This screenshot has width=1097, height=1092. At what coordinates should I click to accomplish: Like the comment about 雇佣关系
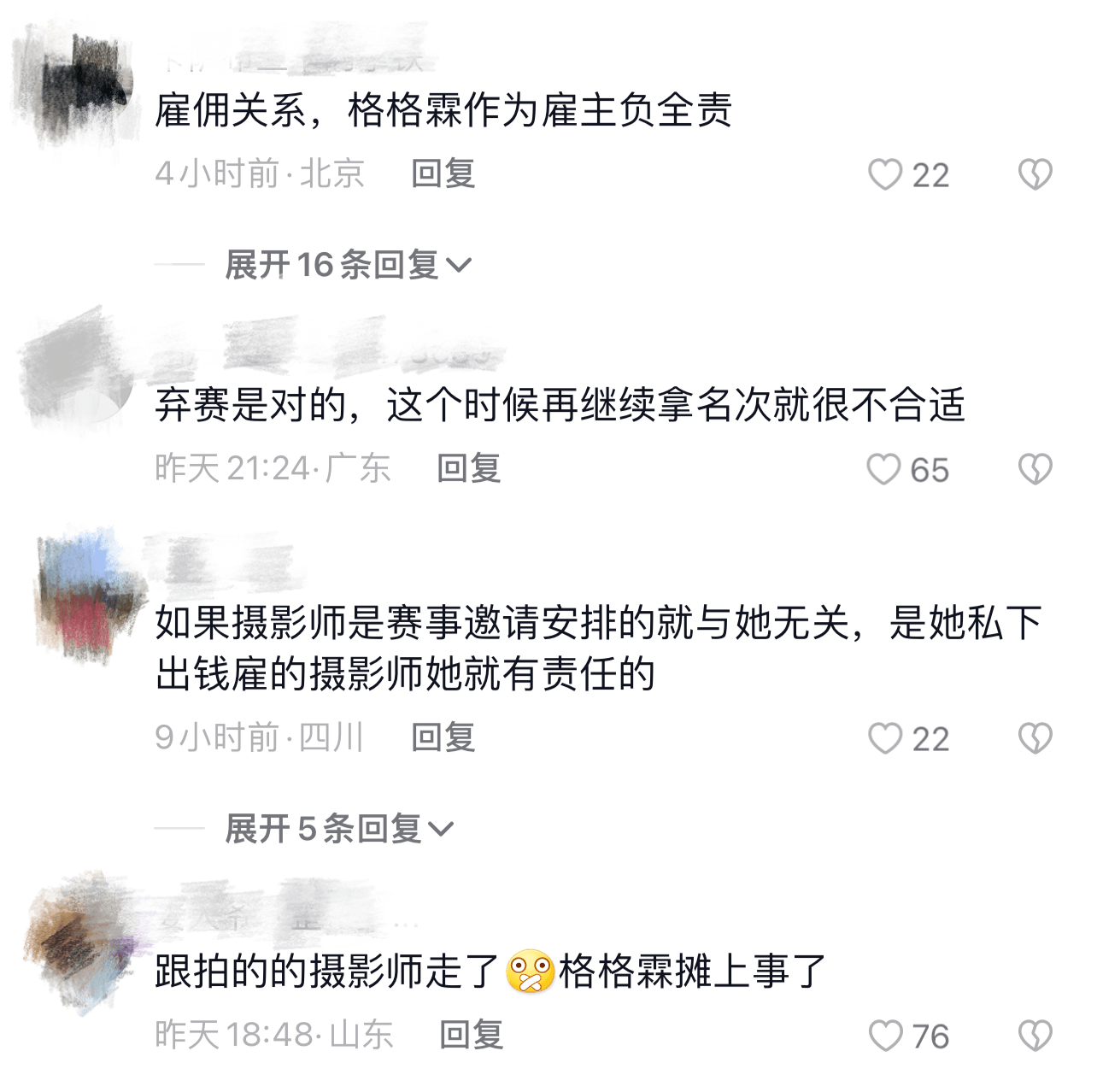[x=885, y=174]
